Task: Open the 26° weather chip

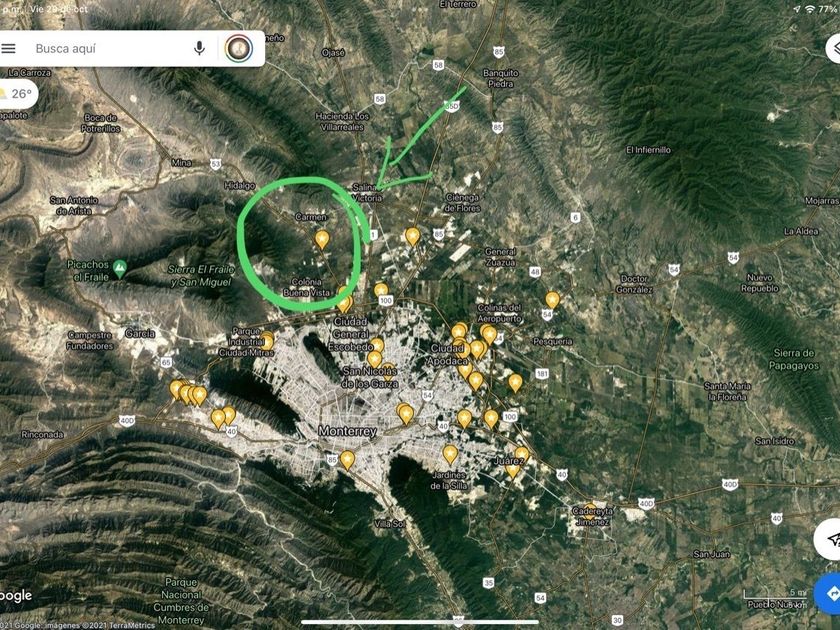Action: tap(17, 94)
